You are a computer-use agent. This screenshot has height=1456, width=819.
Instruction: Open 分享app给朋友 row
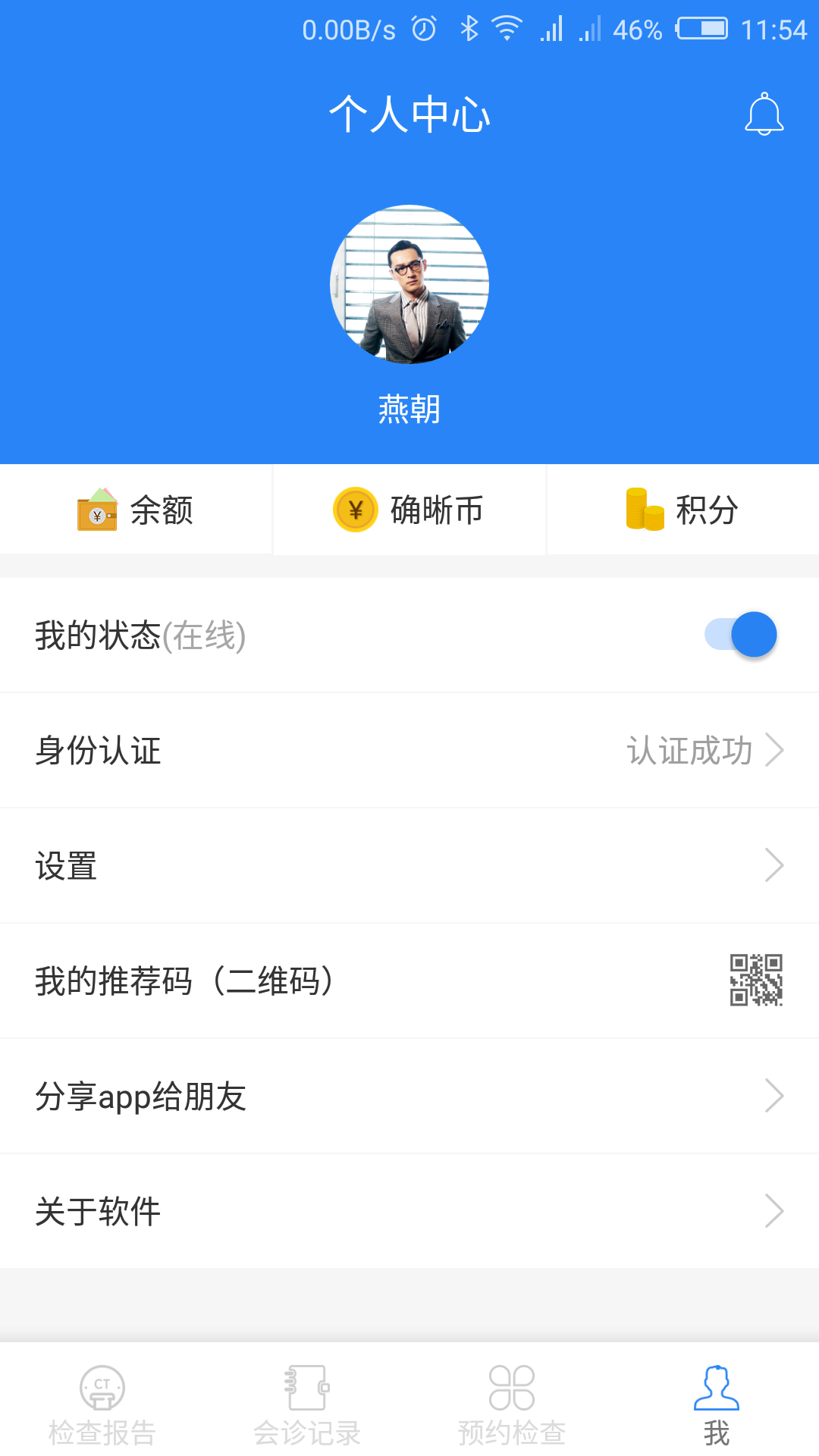tap(409, 1097)
